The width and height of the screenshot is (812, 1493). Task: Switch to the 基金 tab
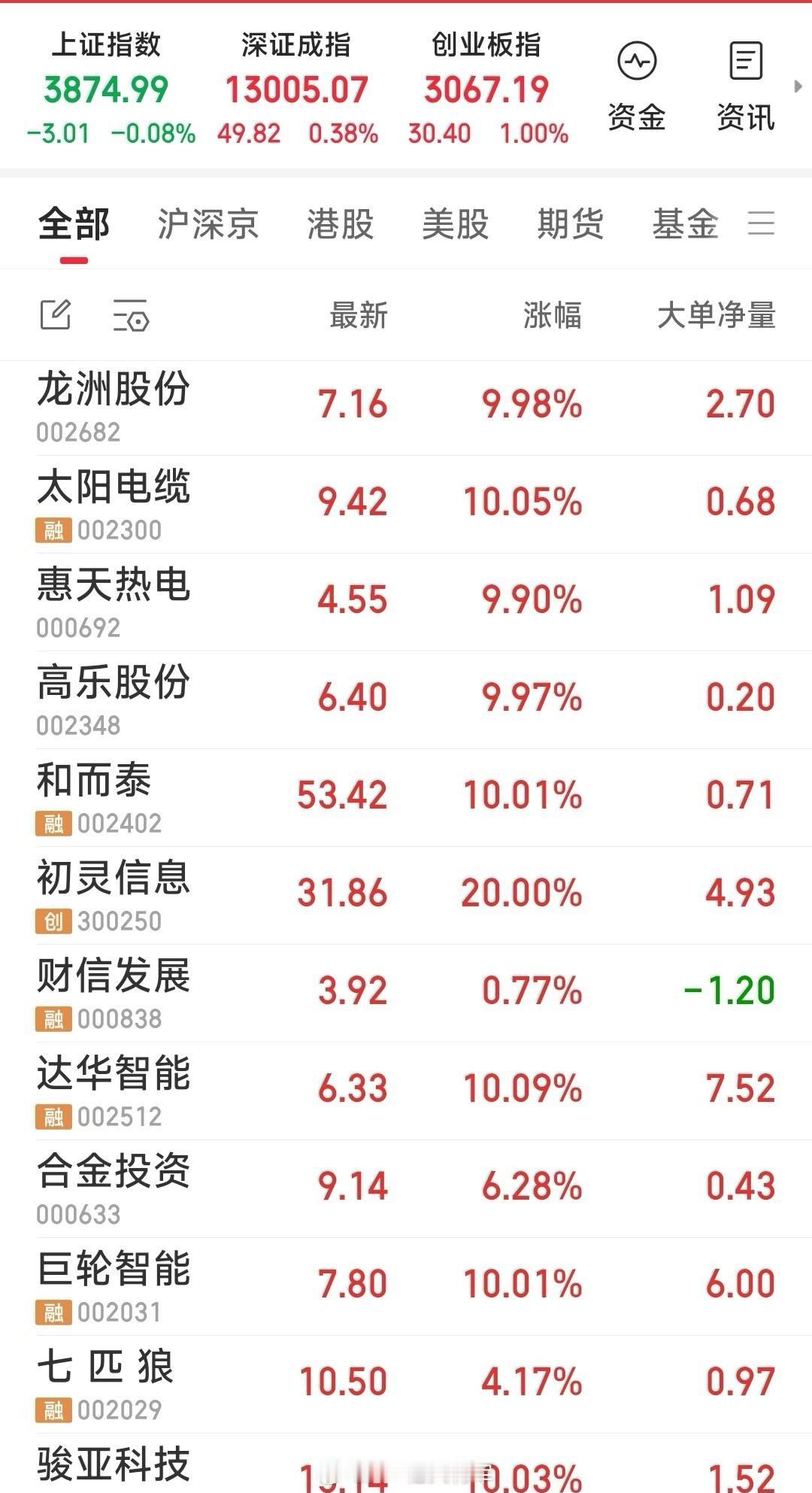click(x=685, y=224)
